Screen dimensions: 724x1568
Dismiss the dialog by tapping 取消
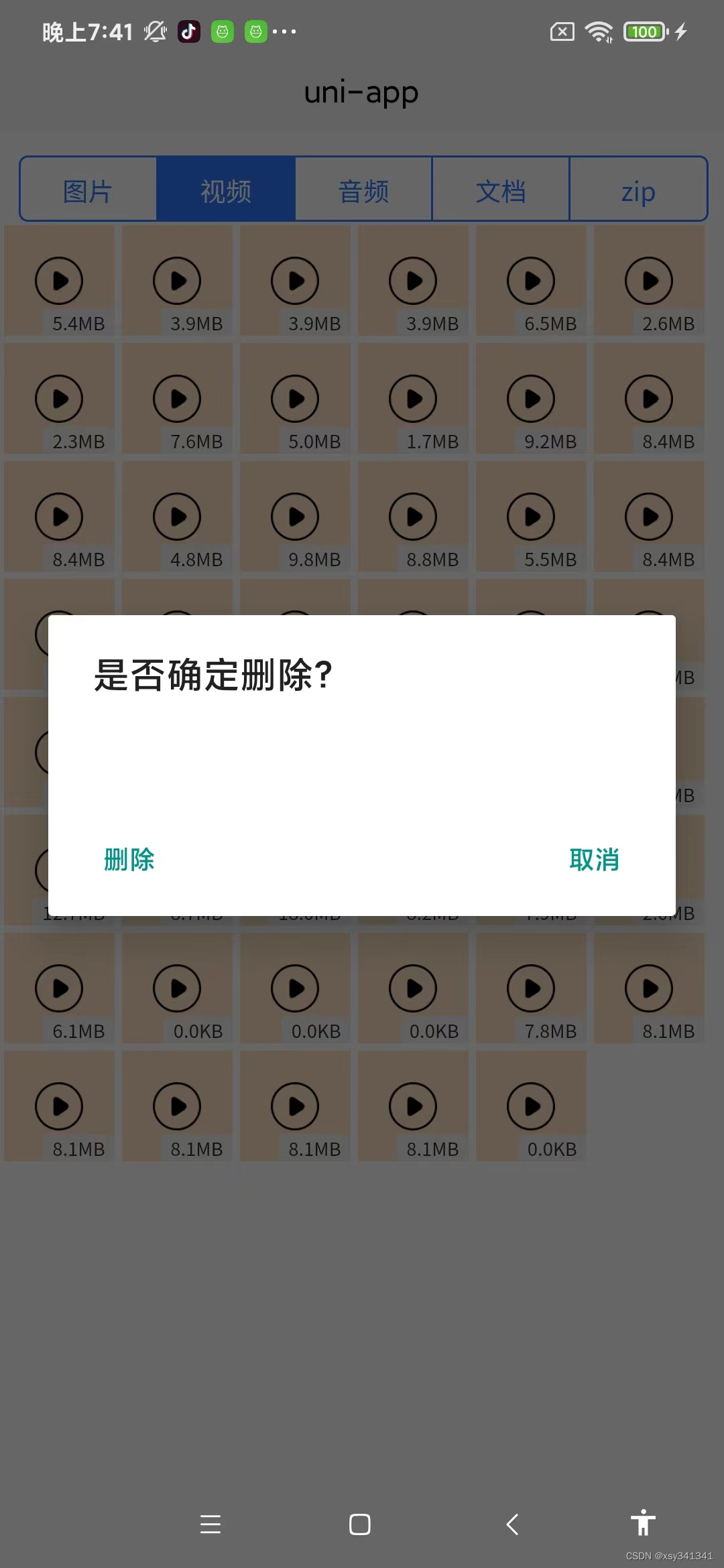point(594,860)
